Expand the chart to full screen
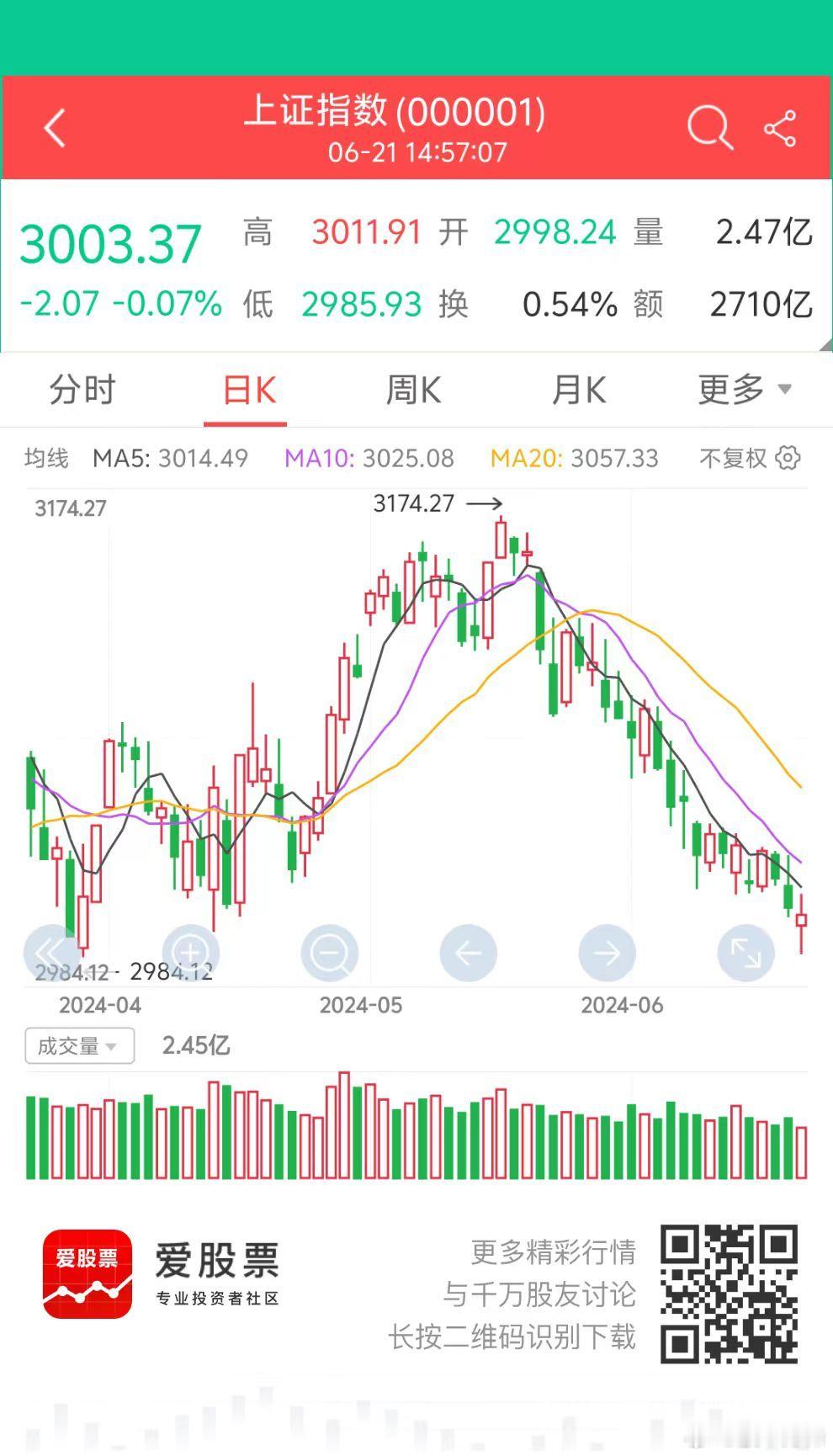Screen dimensions: 833x1456 746,953
